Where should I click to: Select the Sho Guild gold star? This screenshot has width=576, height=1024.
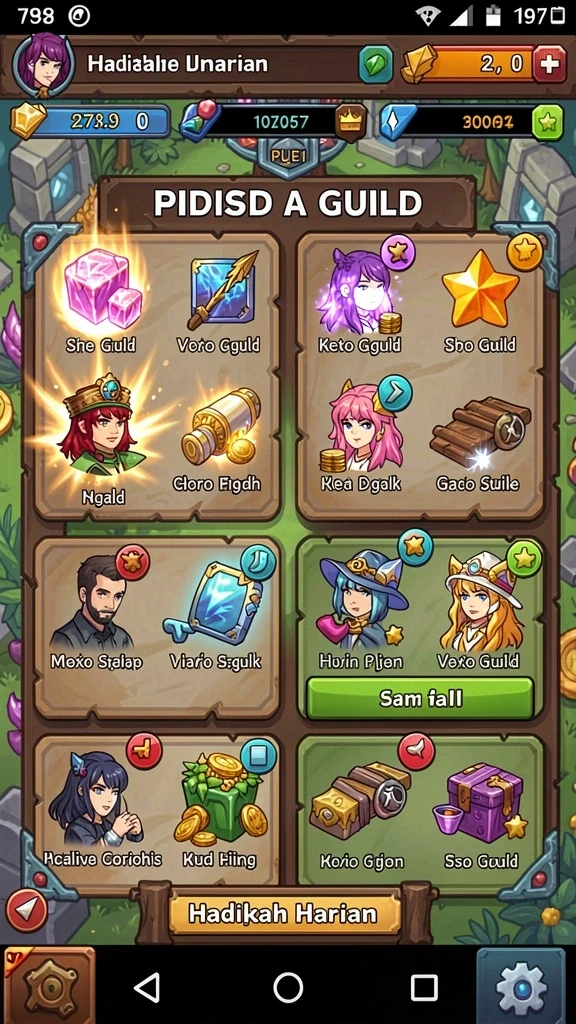point(480,300)
